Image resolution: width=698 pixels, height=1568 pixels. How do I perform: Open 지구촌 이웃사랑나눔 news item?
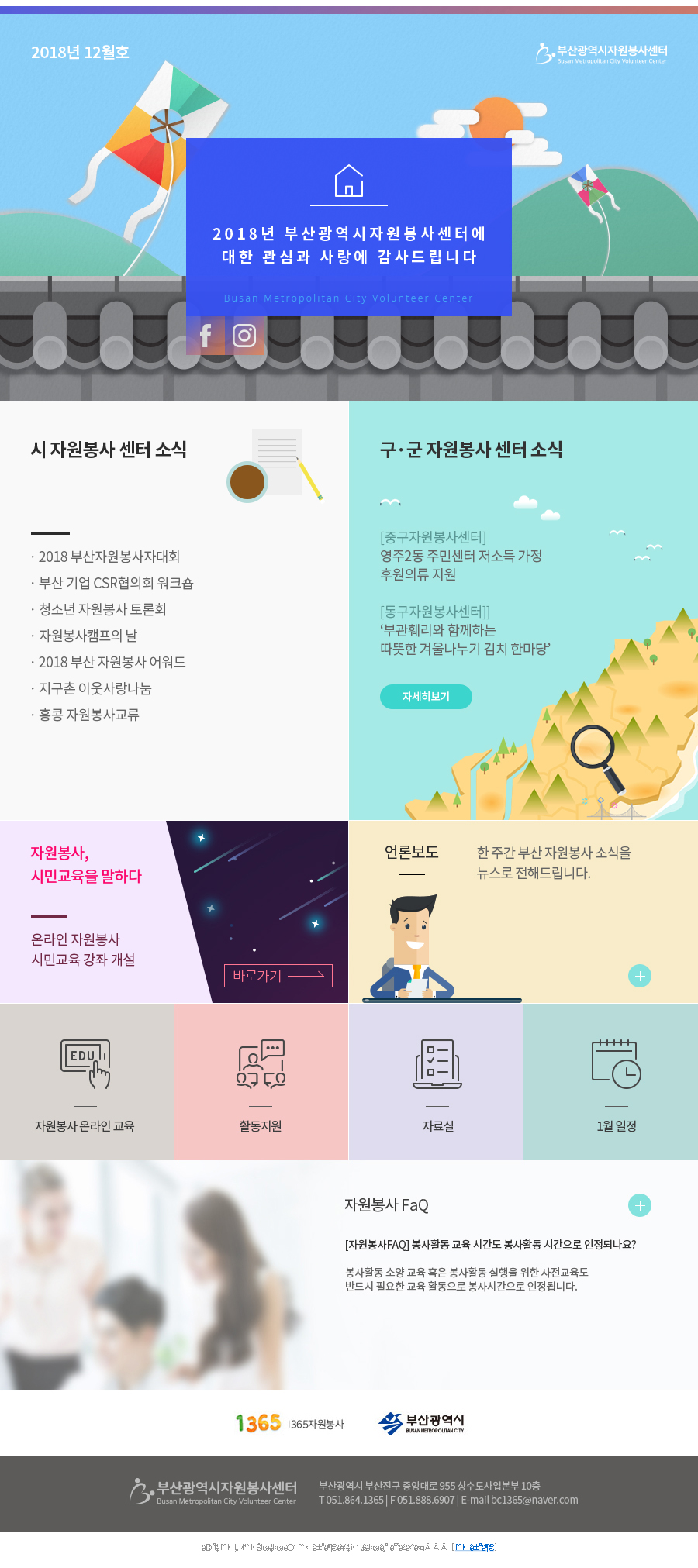(x=95, y=688)
